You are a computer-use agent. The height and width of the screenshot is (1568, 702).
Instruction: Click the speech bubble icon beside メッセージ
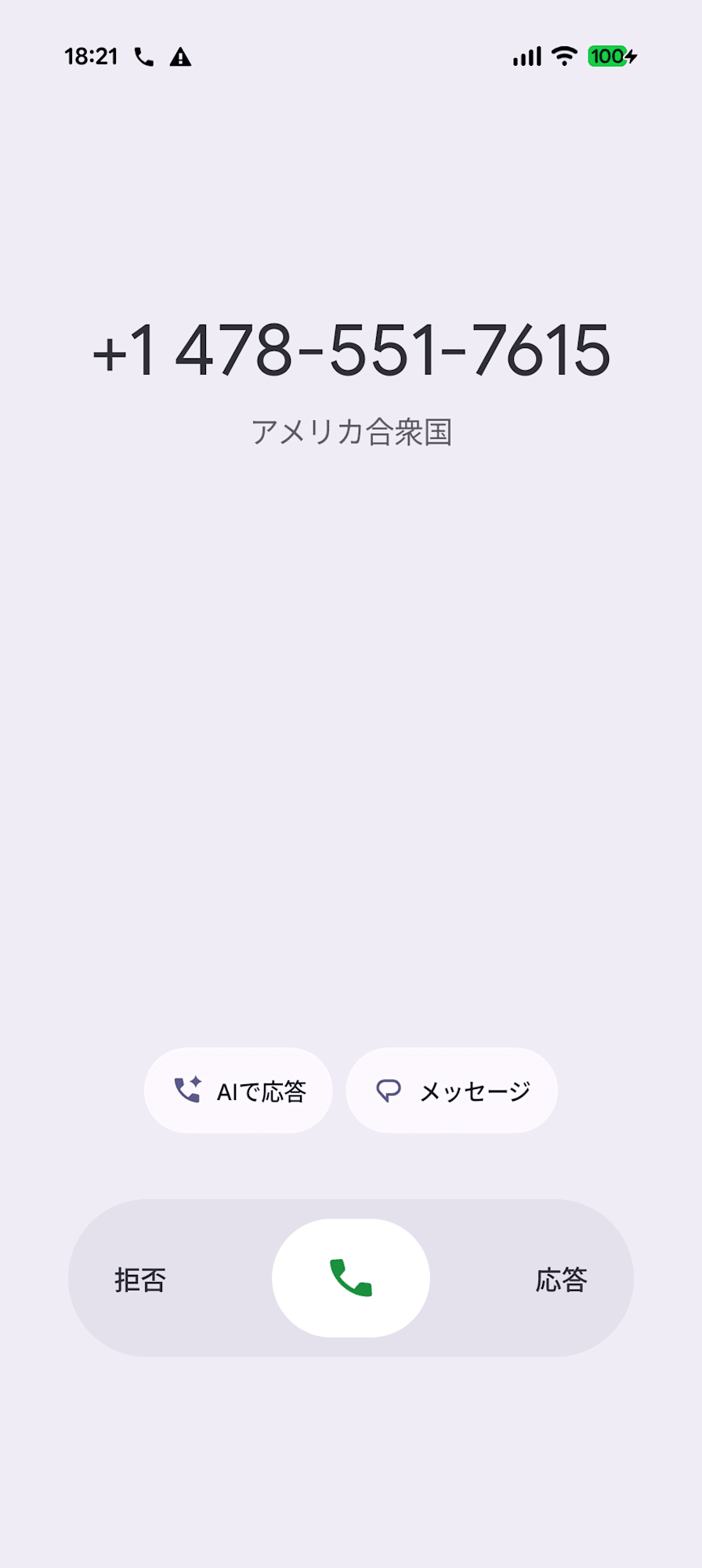389,1089
